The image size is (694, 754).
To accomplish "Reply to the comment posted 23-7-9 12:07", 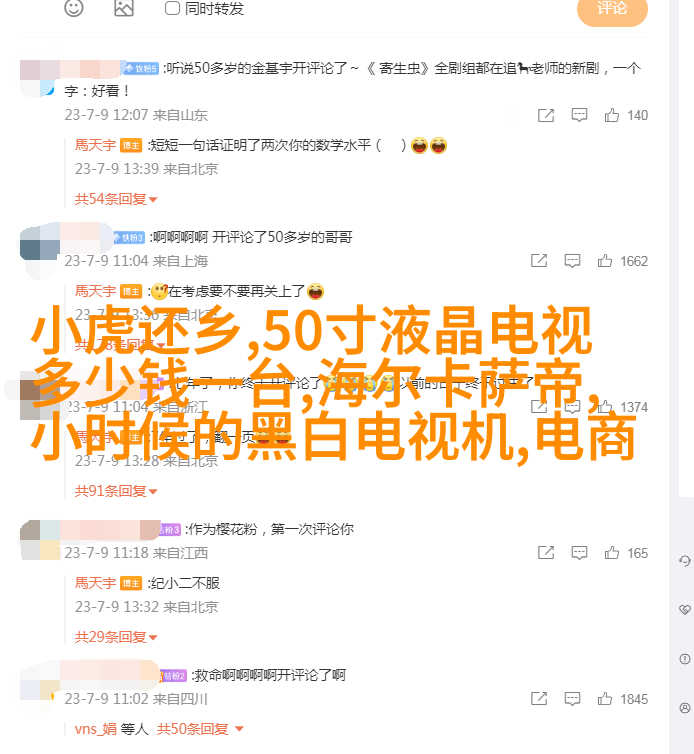I will [x=575, y=115].
